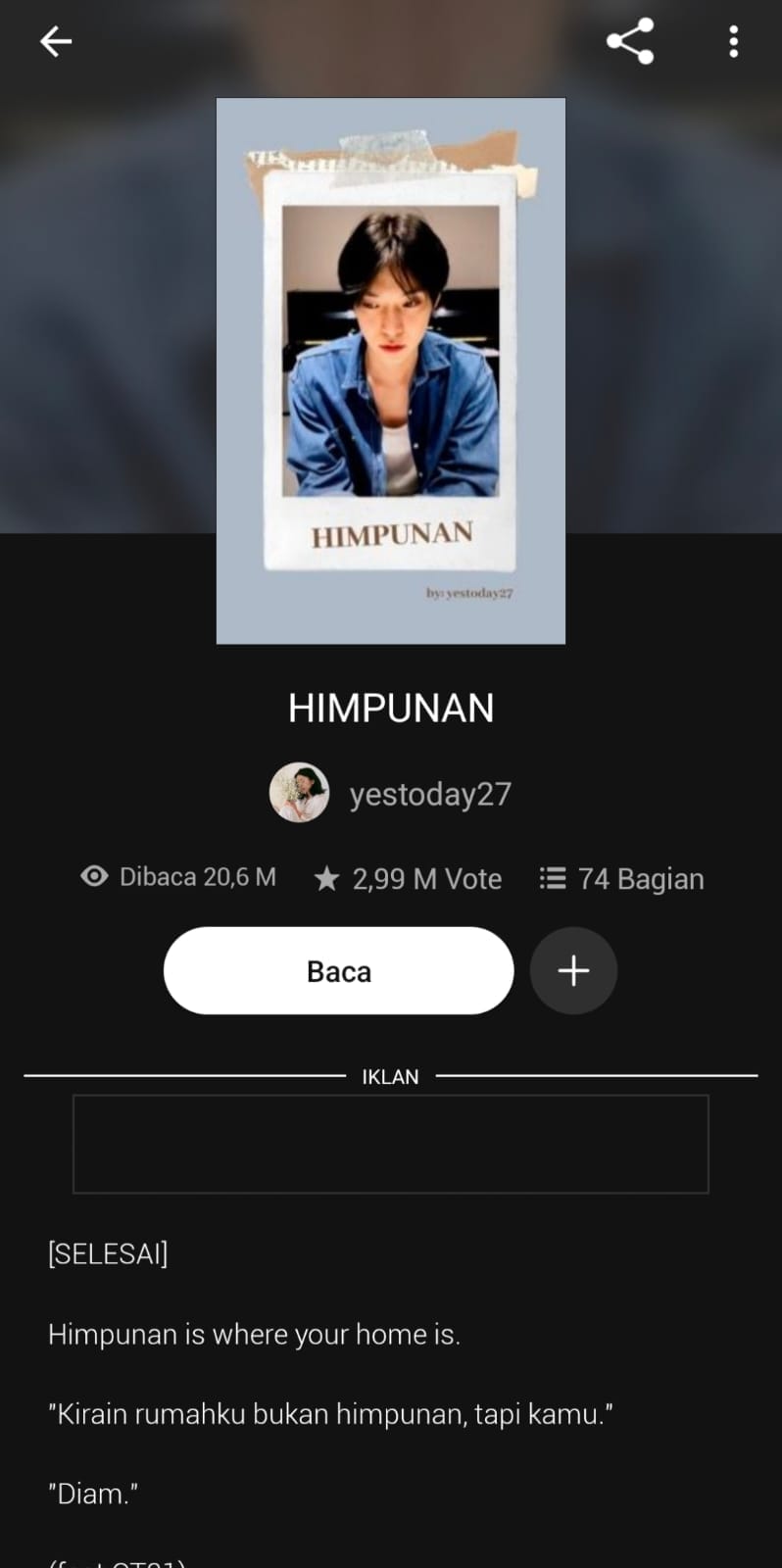Go back using the arrow icon

(x=56, y=41)
